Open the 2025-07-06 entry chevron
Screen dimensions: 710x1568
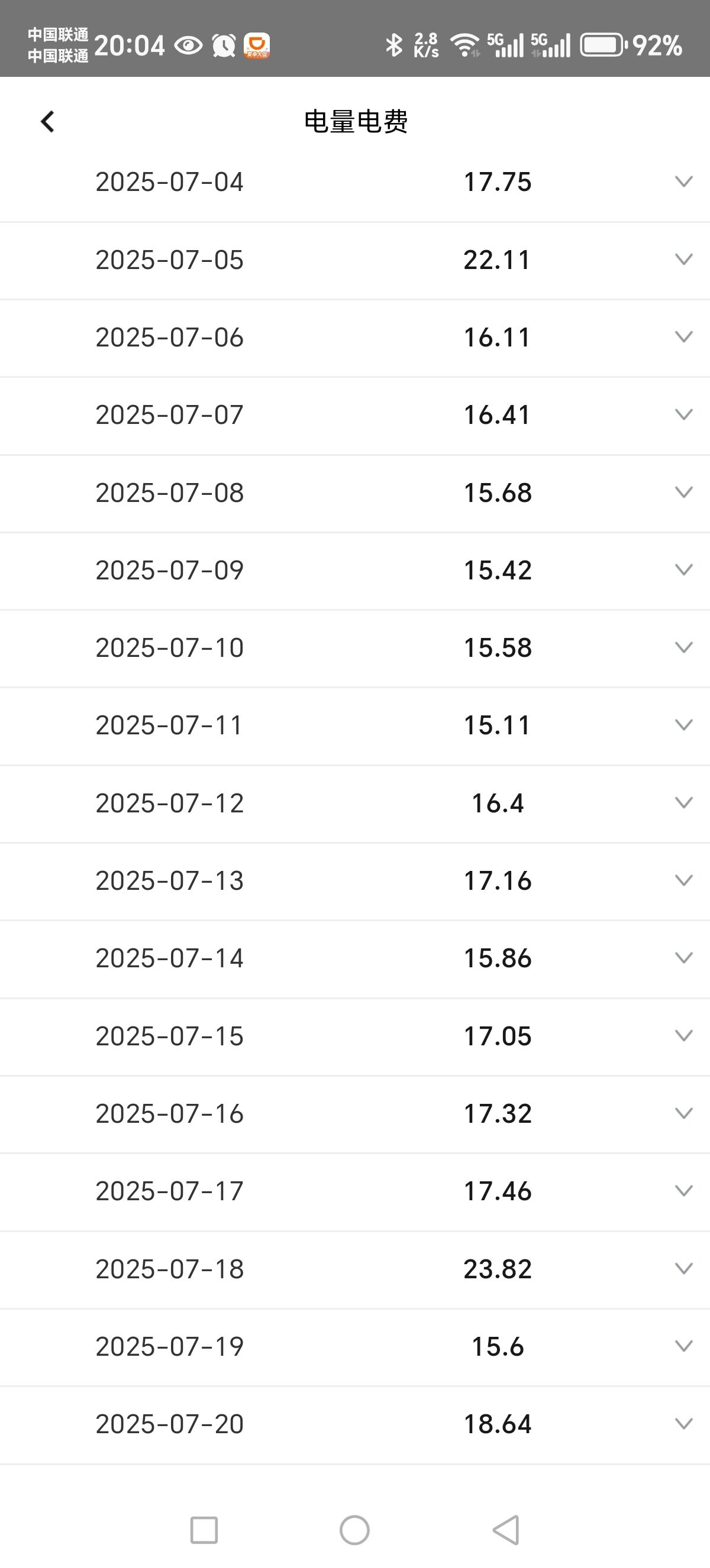tap(684, 336)
